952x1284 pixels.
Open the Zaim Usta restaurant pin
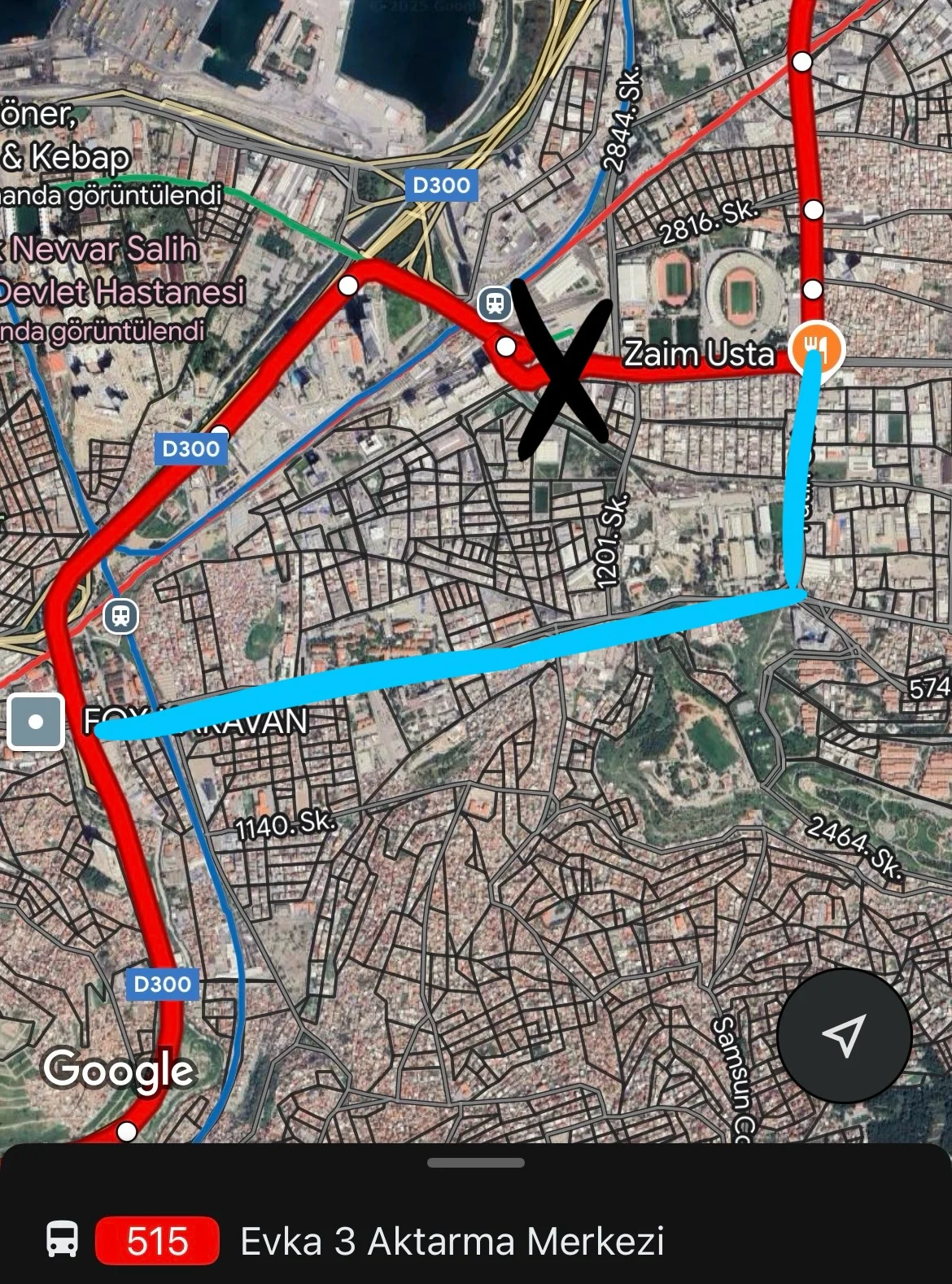tap(816, 350)
